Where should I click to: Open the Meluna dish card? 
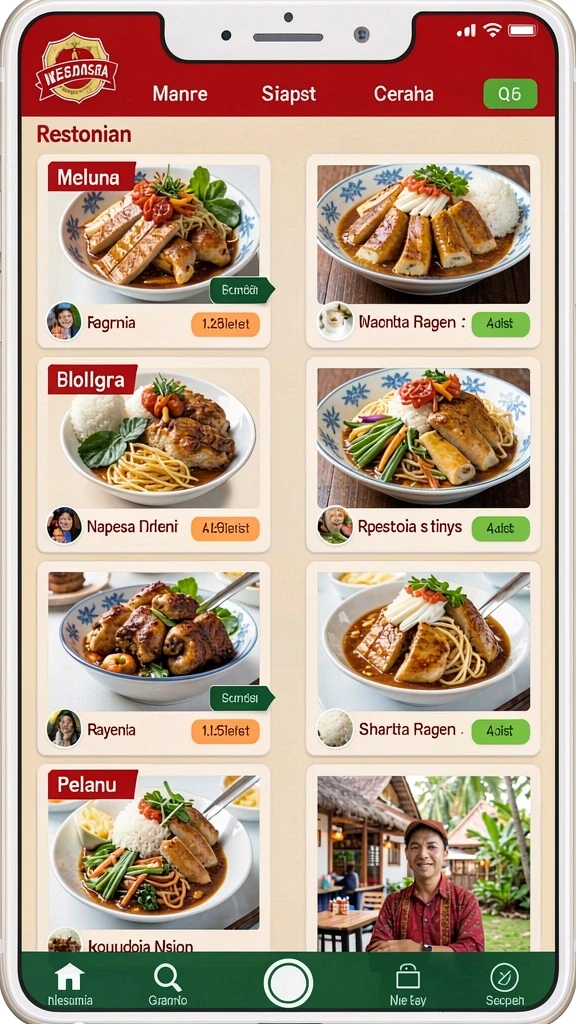click(x=153, y=251)
